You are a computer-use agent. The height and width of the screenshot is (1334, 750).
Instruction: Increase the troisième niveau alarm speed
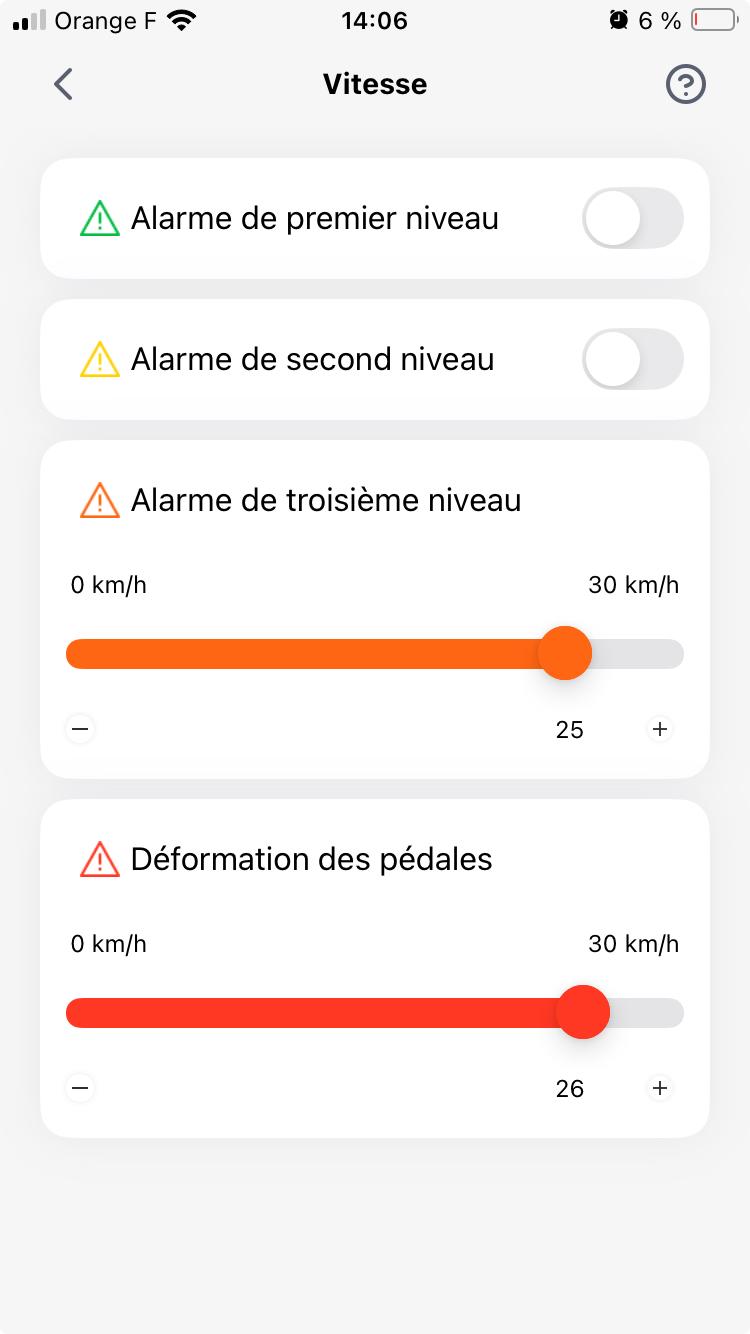[x=660, y=729]
